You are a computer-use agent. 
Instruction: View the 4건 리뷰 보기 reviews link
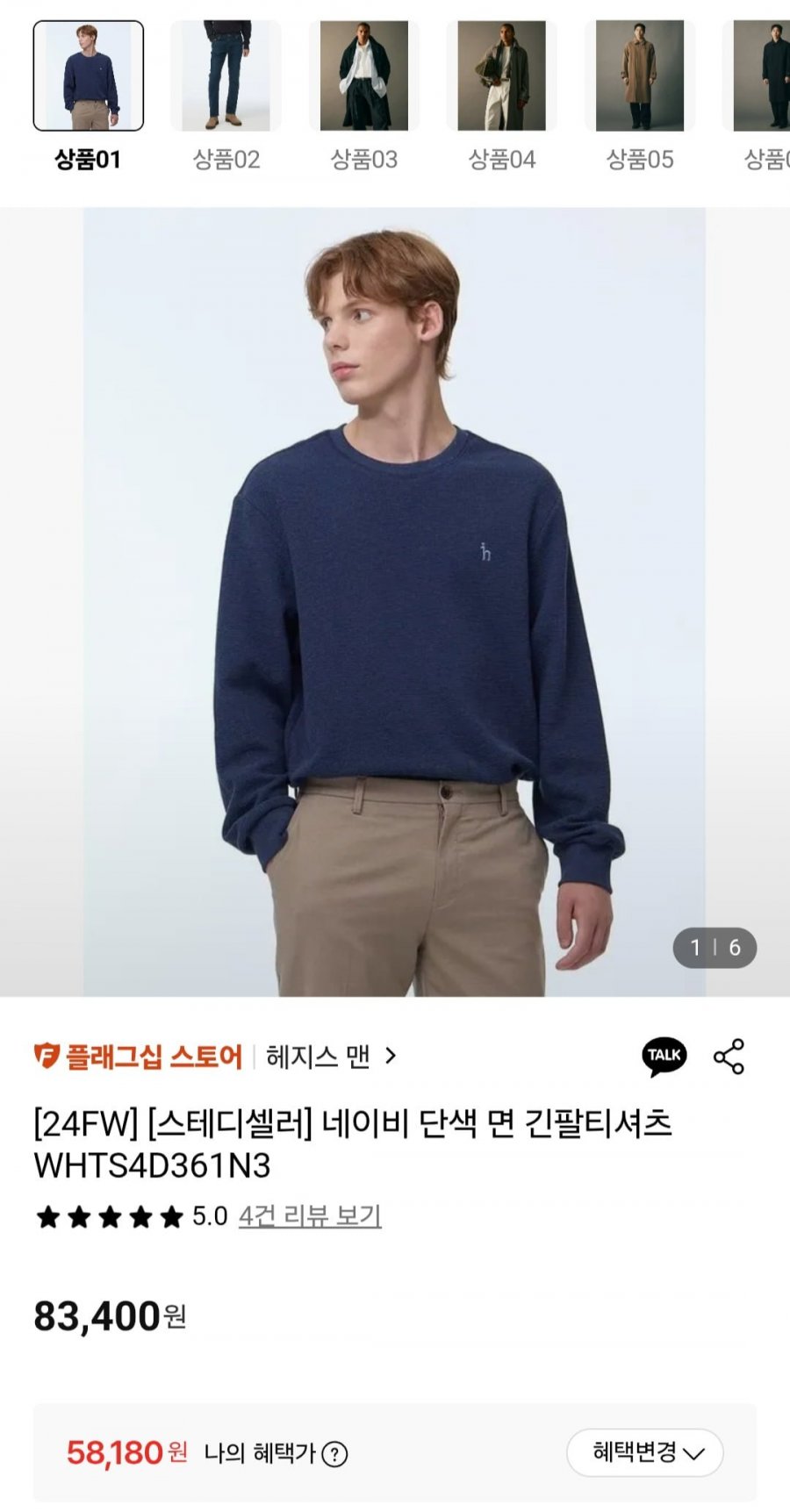tap(310, 1216)
